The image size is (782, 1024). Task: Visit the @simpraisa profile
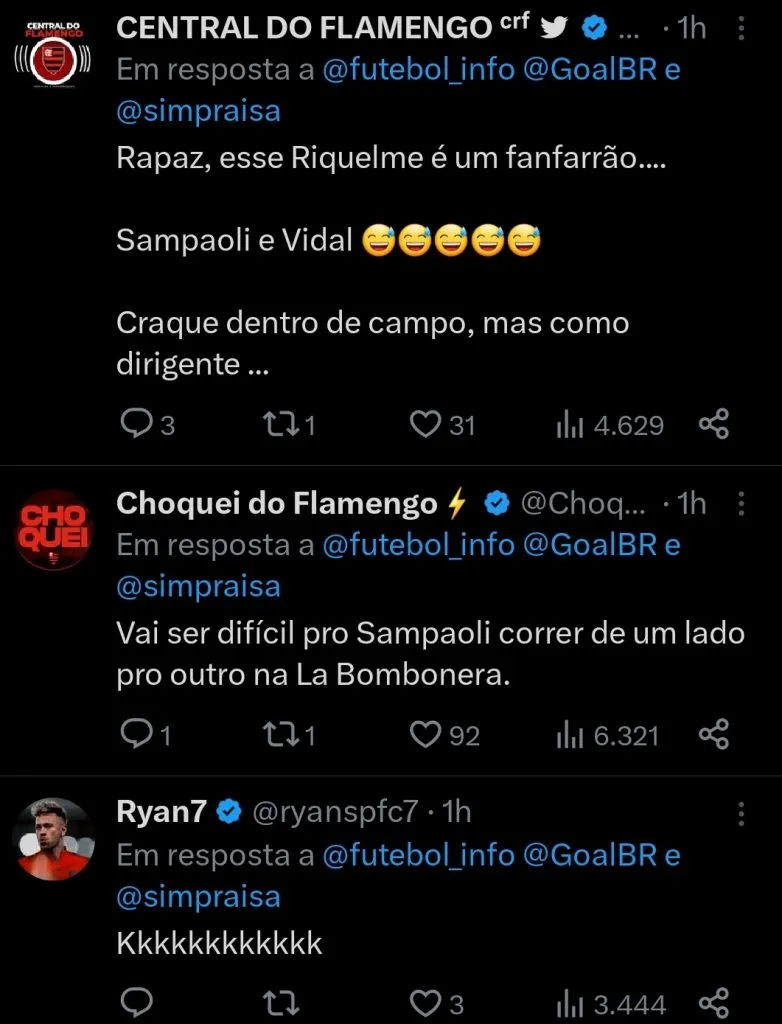point(198,110)
